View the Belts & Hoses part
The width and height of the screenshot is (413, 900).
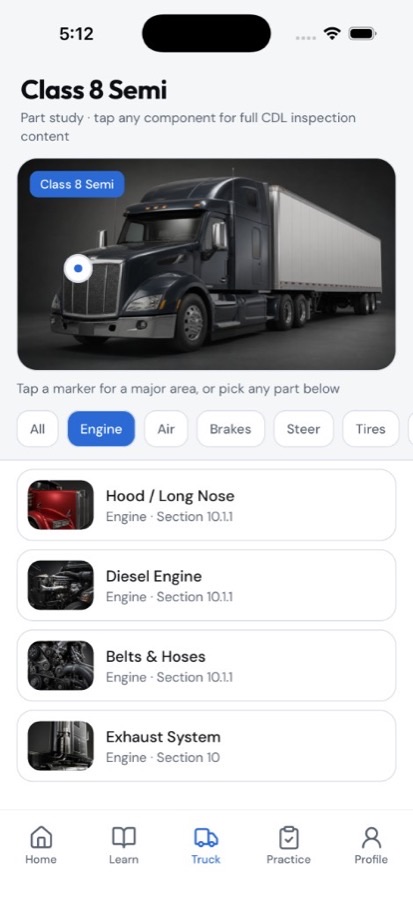tap(206, 666)
